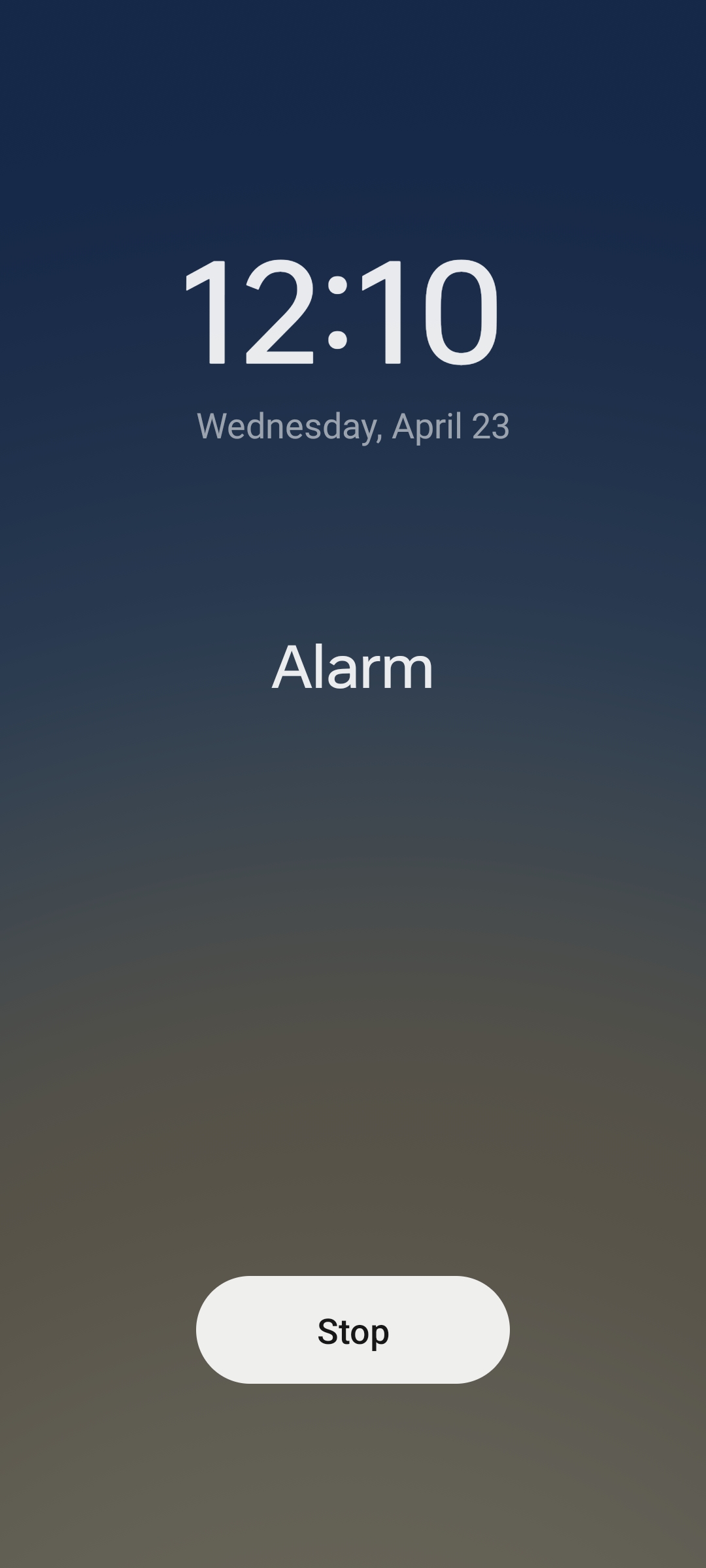
Task: Stop the ringing alarm
Action: tap(353, 1330)
